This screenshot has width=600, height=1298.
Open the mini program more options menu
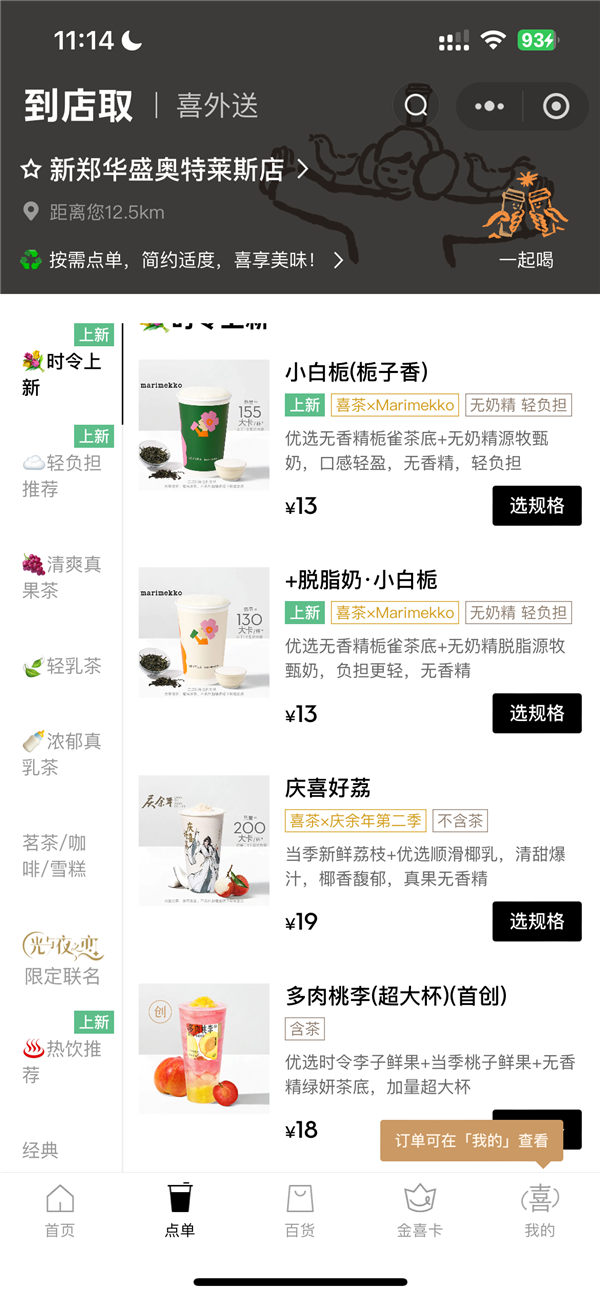(x=490, y=106)
